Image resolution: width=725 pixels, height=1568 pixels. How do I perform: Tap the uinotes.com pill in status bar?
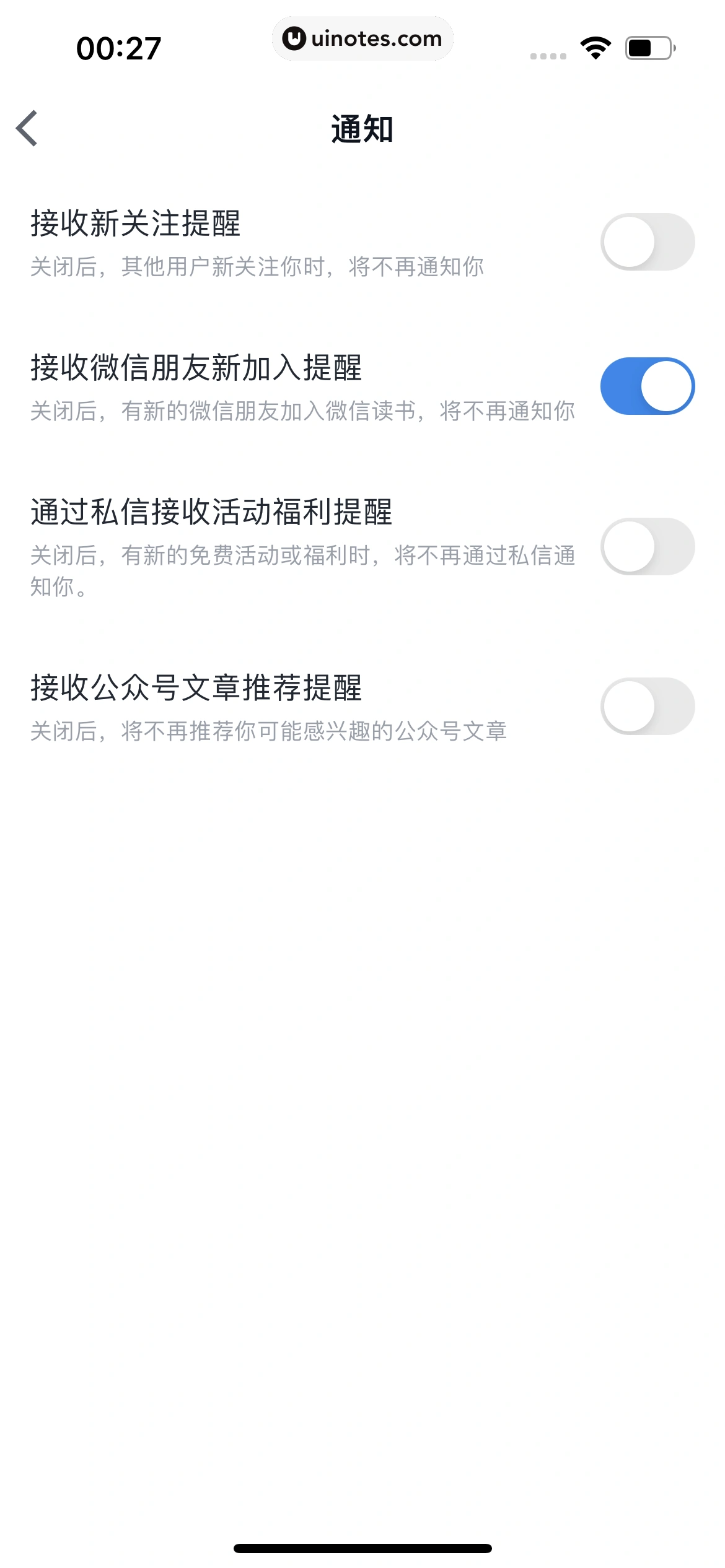click(x=362, y=38)
